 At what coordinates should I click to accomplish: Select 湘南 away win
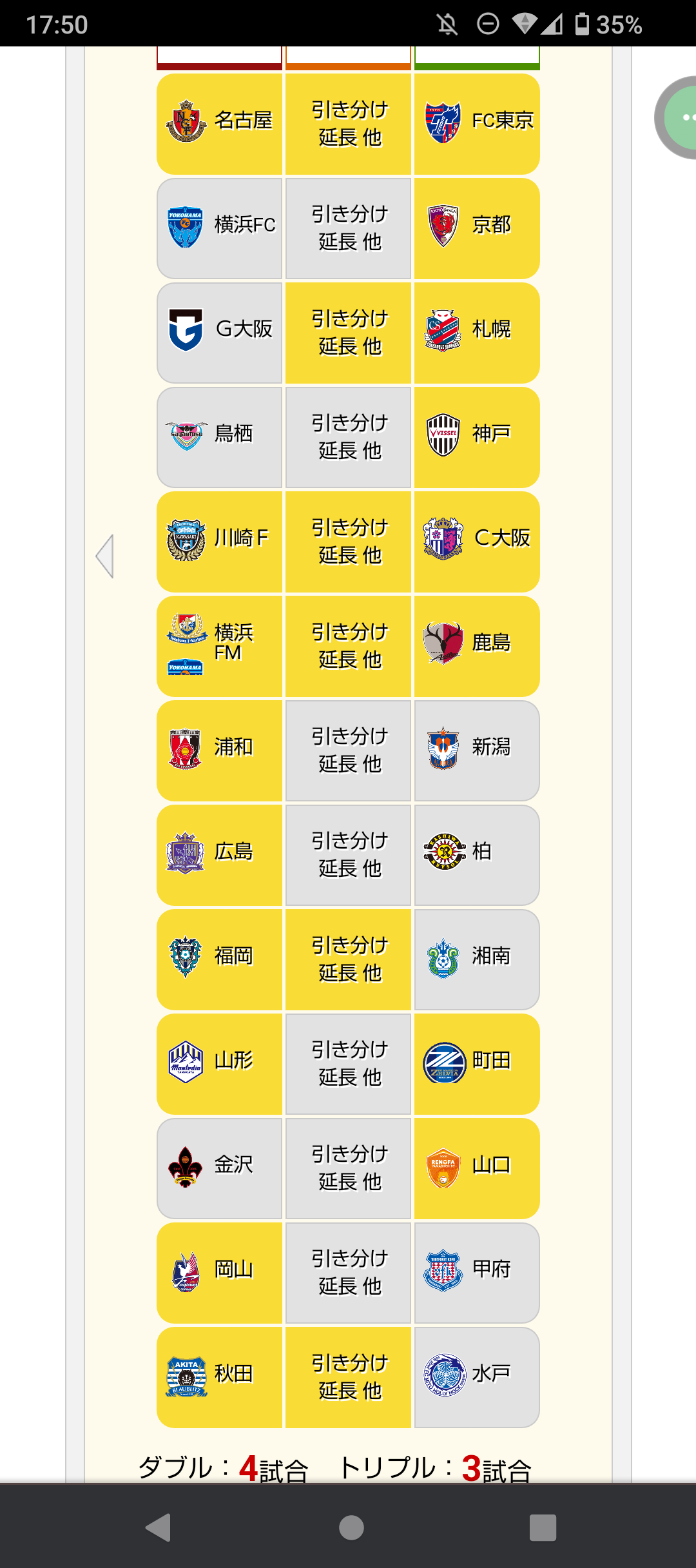tap(477, 959)
